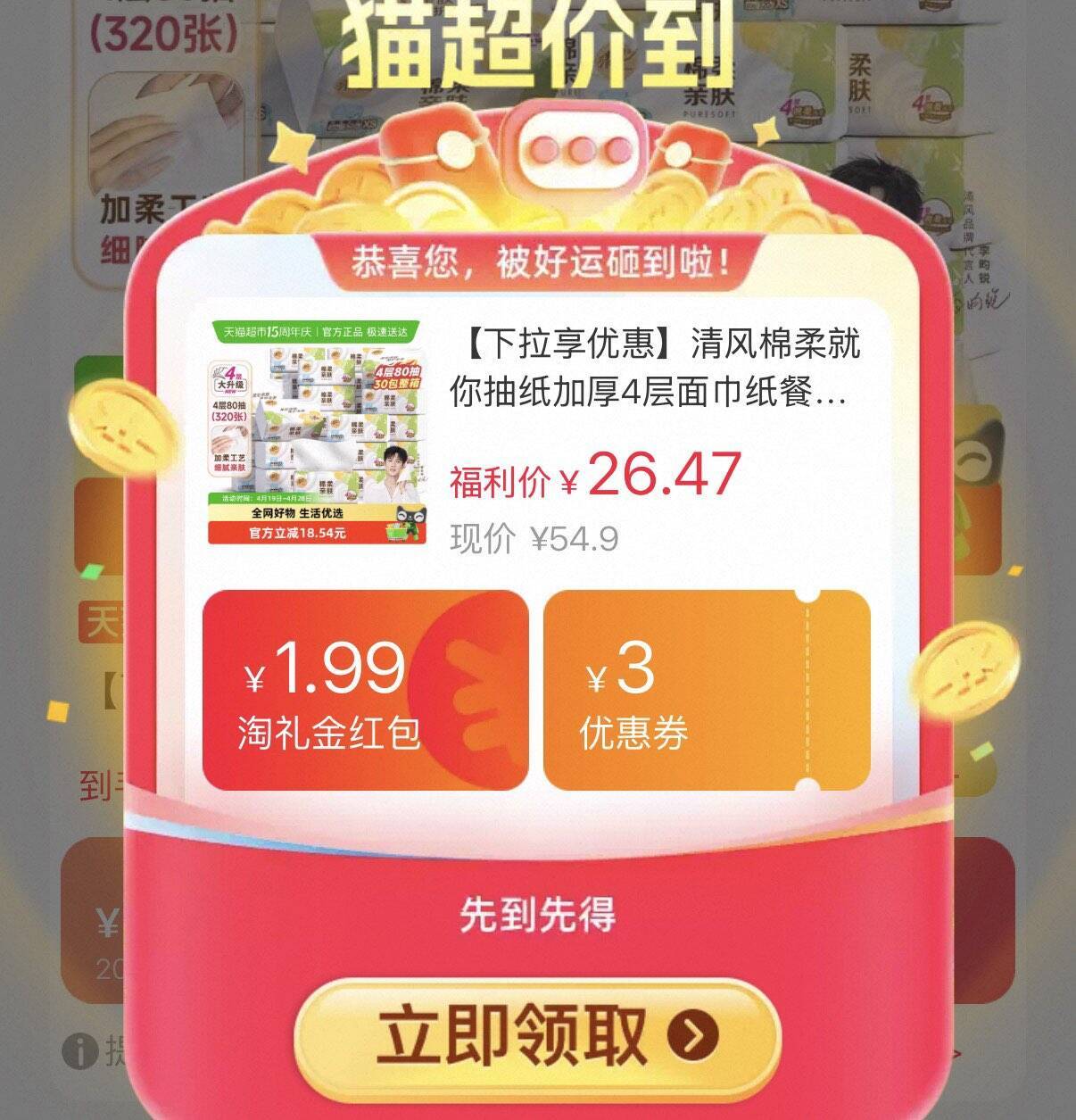This screenshot has height=1120, width=1076.
Task: Tap the 立即领取 claim button
Action: click(538, 1037)
